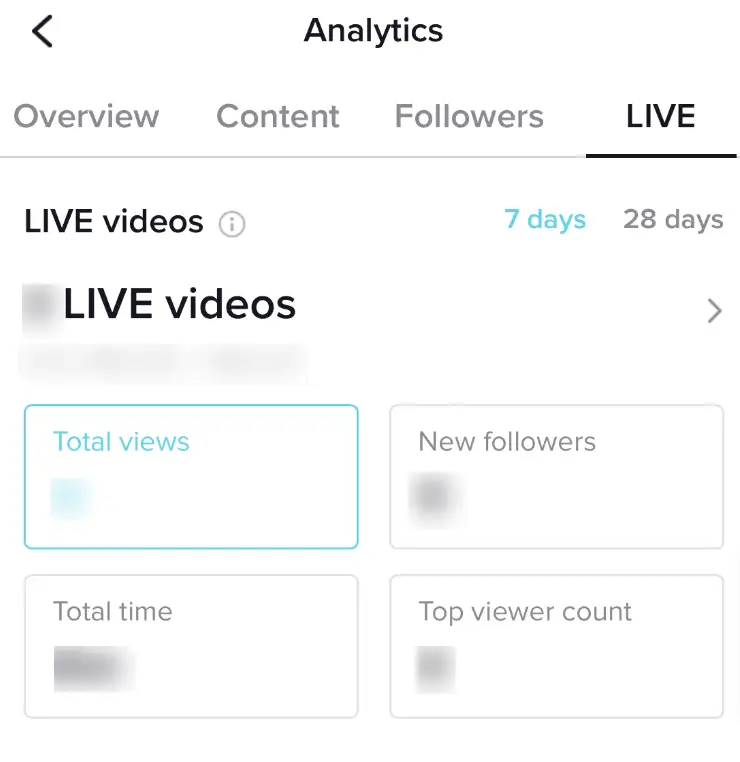Select the info circle beside LIVE videos heading
Screen dimensions: 740x762
click(x=232, y=225)
